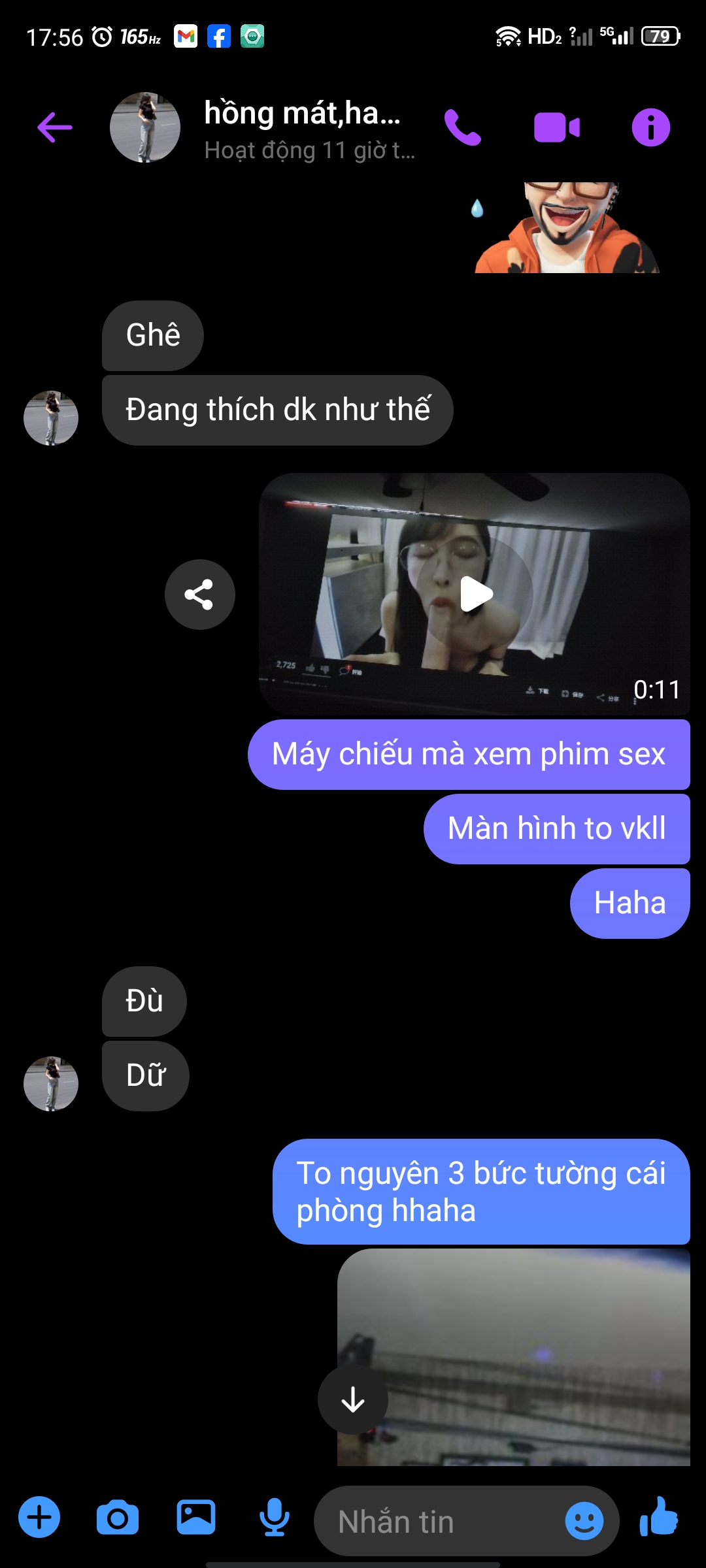Open conversation info details
The width and height of the screenshot is (706, 1568).
click(x=650, y=127)
